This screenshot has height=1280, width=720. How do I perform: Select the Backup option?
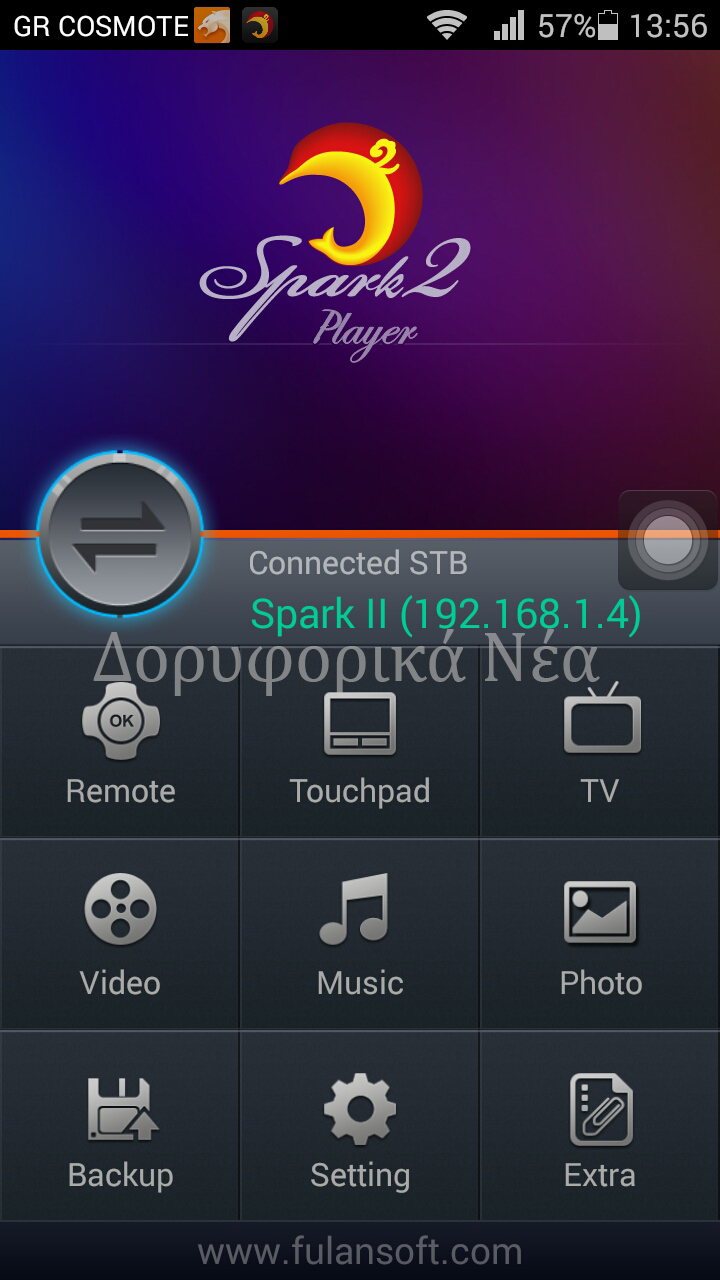click(120, 1126)
